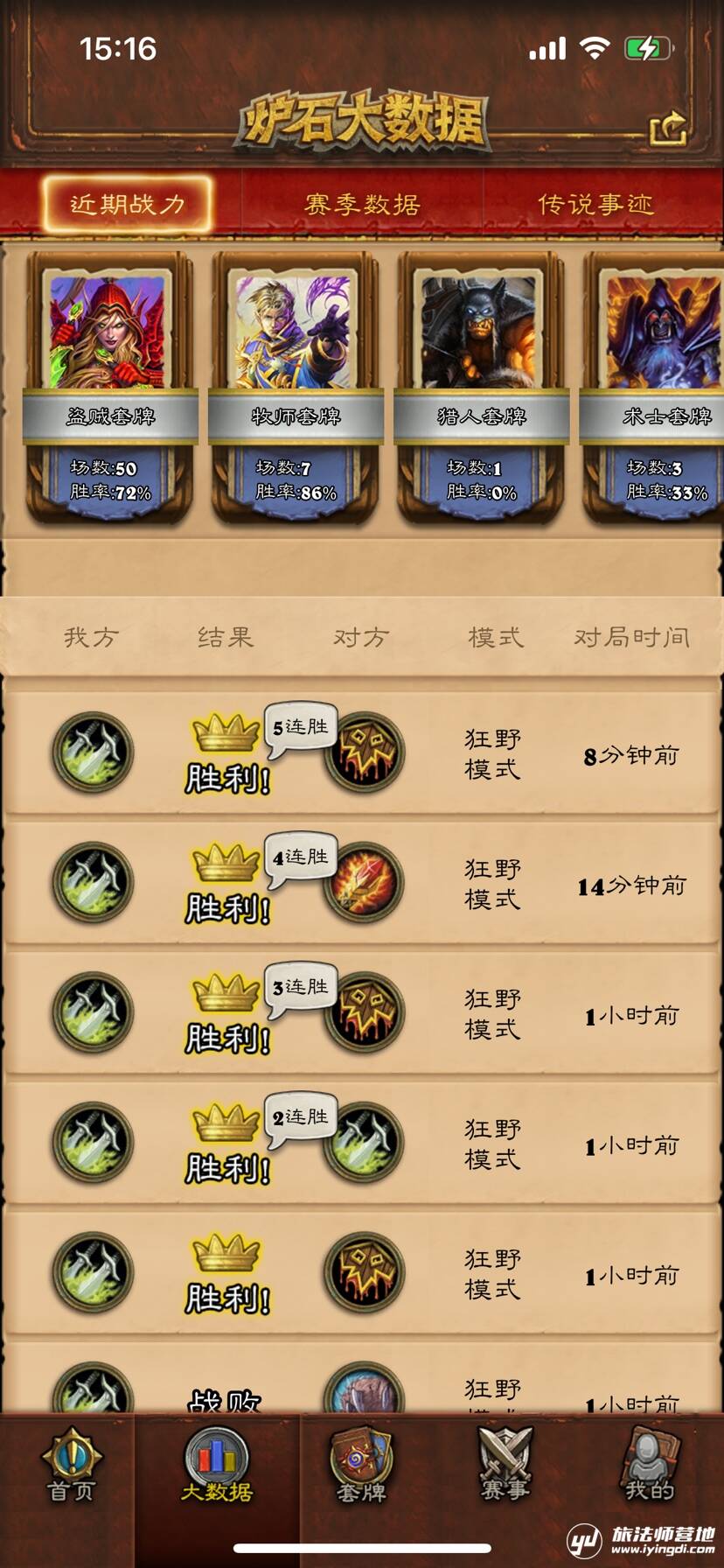
Task: Share the Hearthstone data page
Action: coord(668,128)
